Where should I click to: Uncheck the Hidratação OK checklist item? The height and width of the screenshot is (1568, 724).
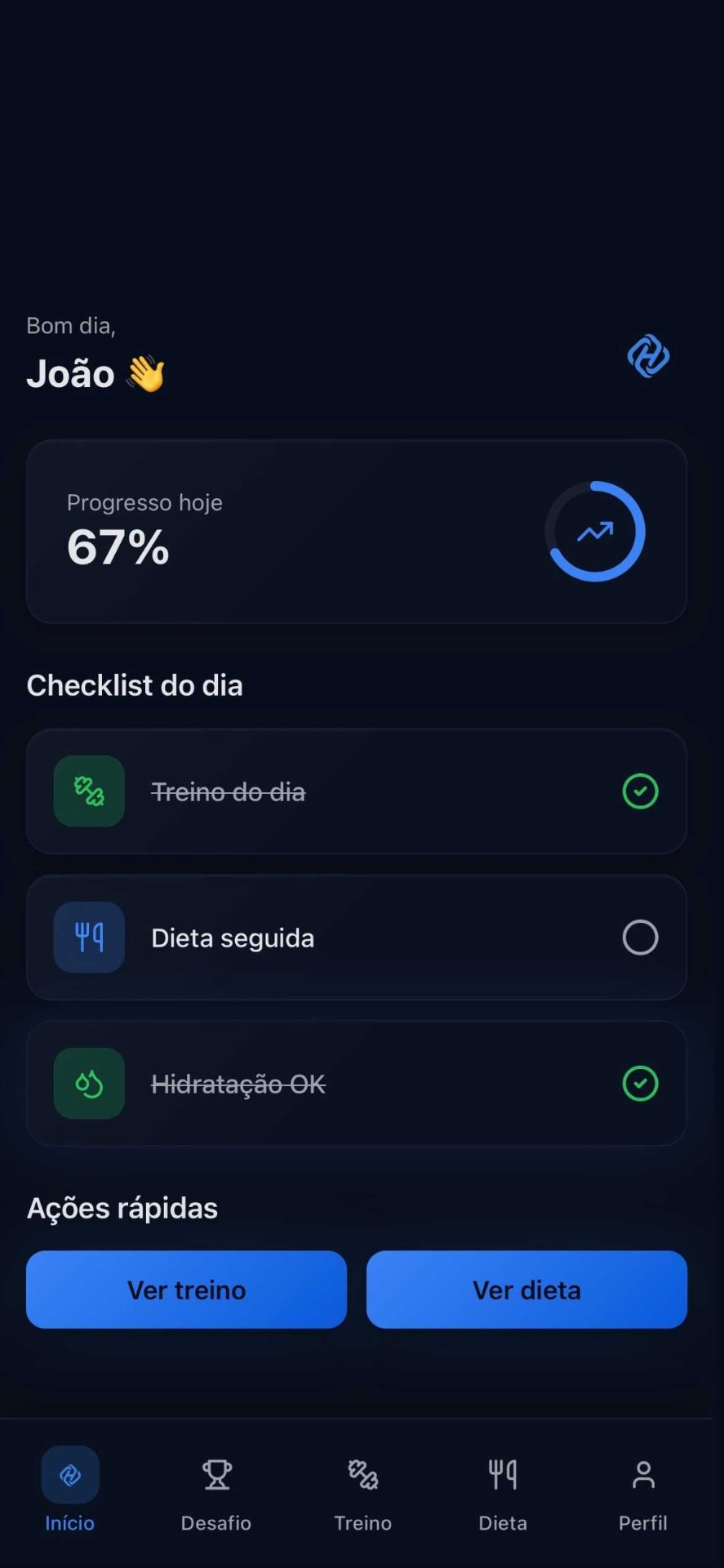640,1084
